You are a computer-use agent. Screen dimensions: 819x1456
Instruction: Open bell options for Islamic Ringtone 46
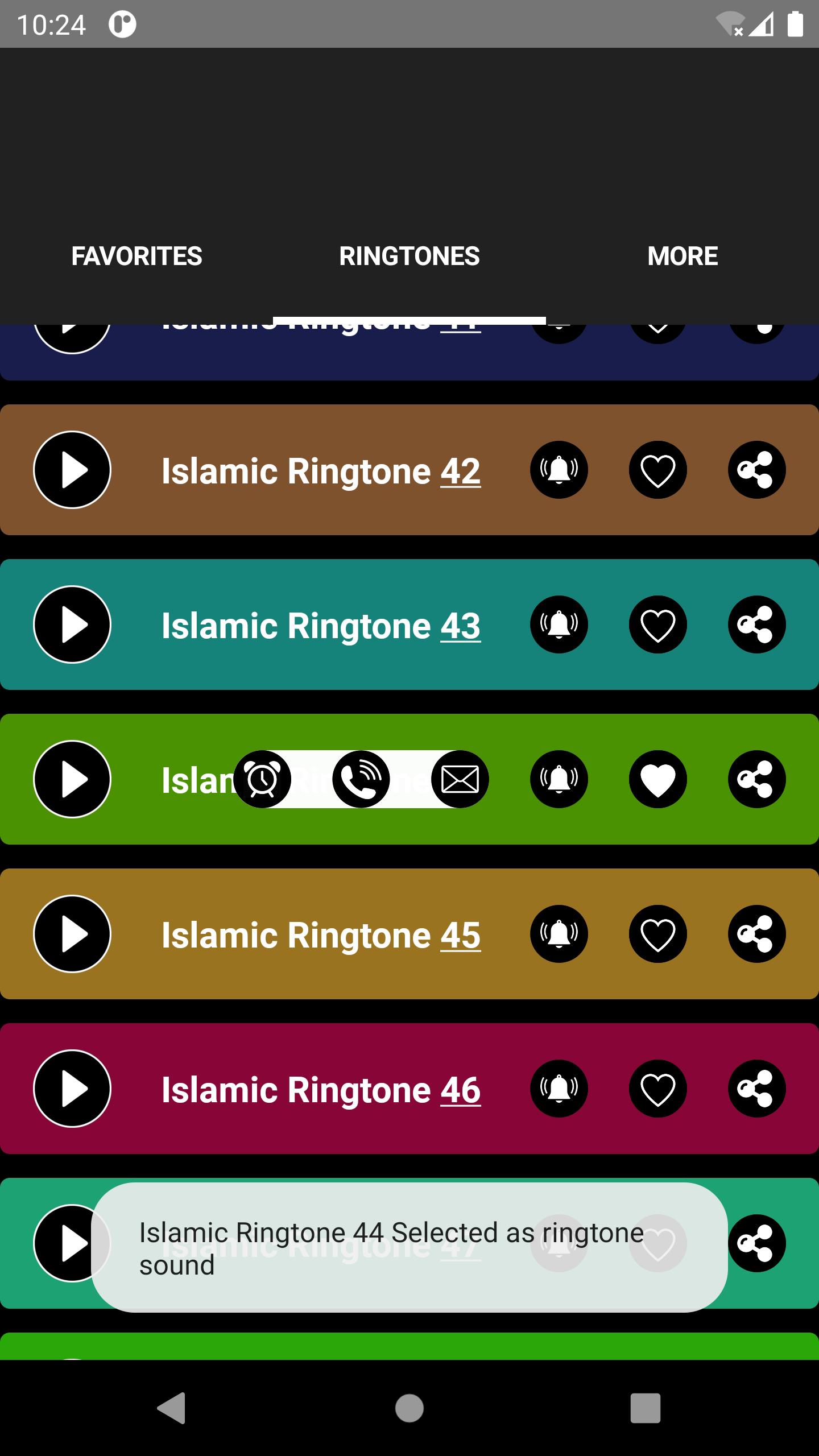[x=559, y=1089]
